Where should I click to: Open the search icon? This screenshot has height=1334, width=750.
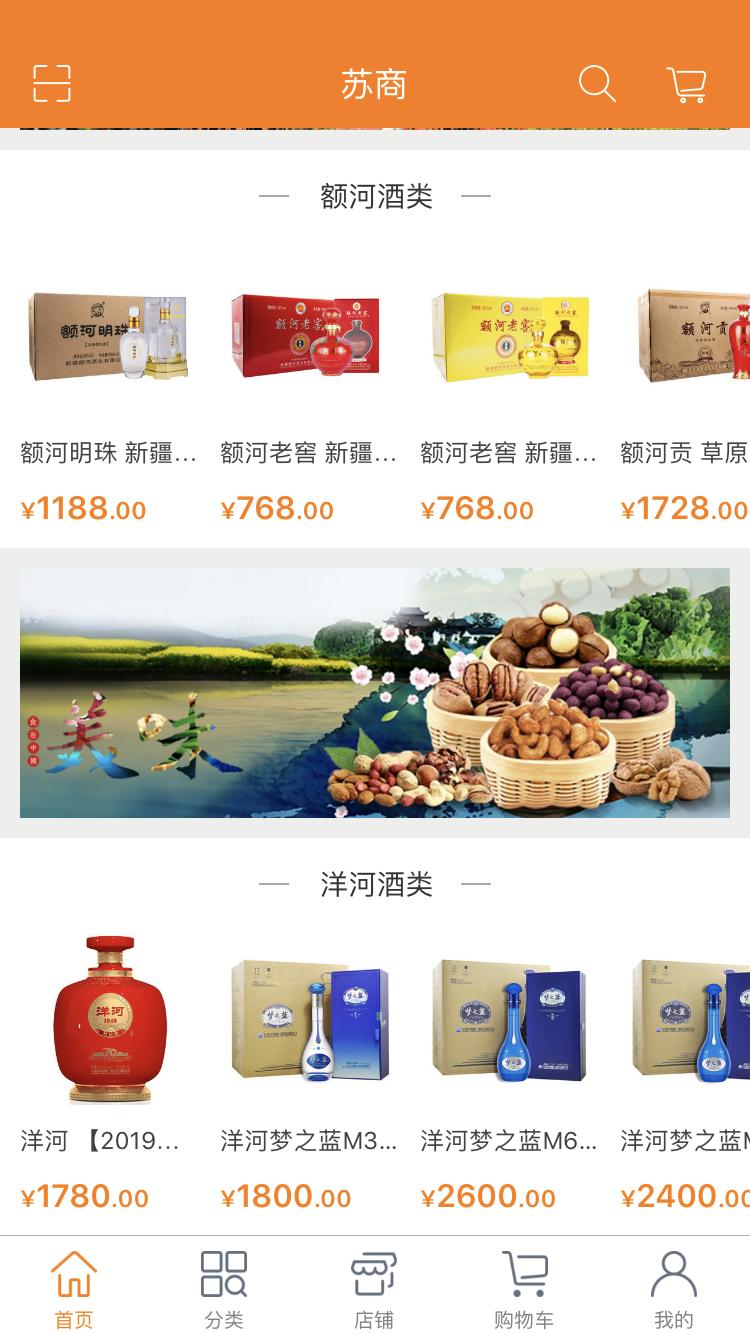pos(597,84)
